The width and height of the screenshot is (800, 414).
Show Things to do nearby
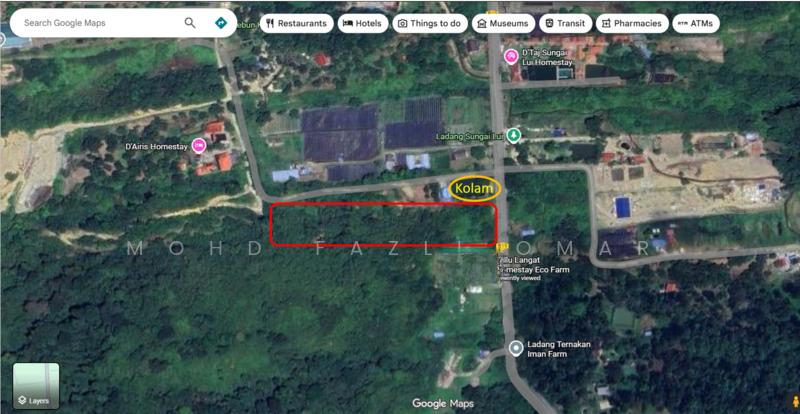click(430, 23)
